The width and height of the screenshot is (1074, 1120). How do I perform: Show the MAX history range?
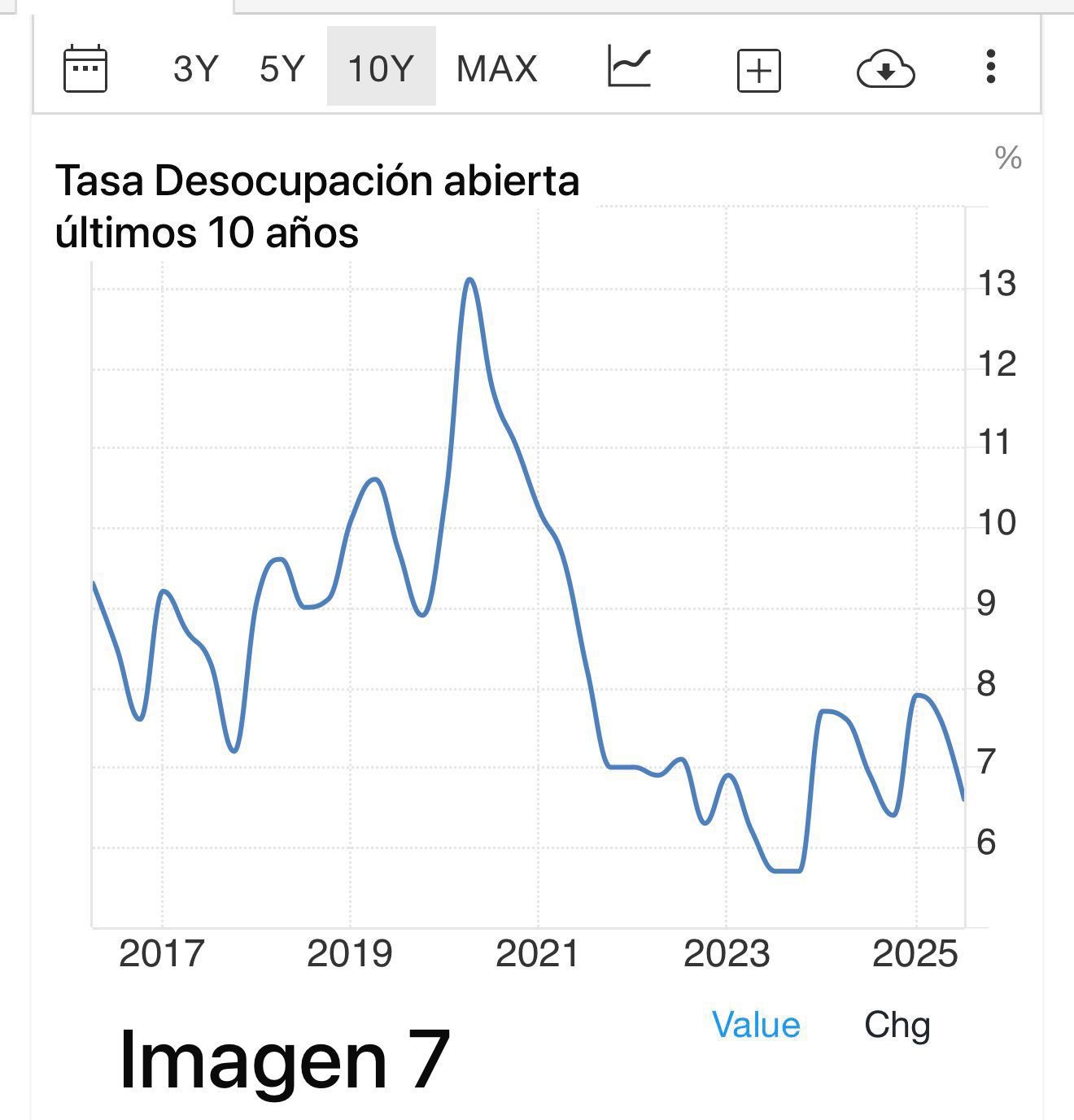[496, 68]
